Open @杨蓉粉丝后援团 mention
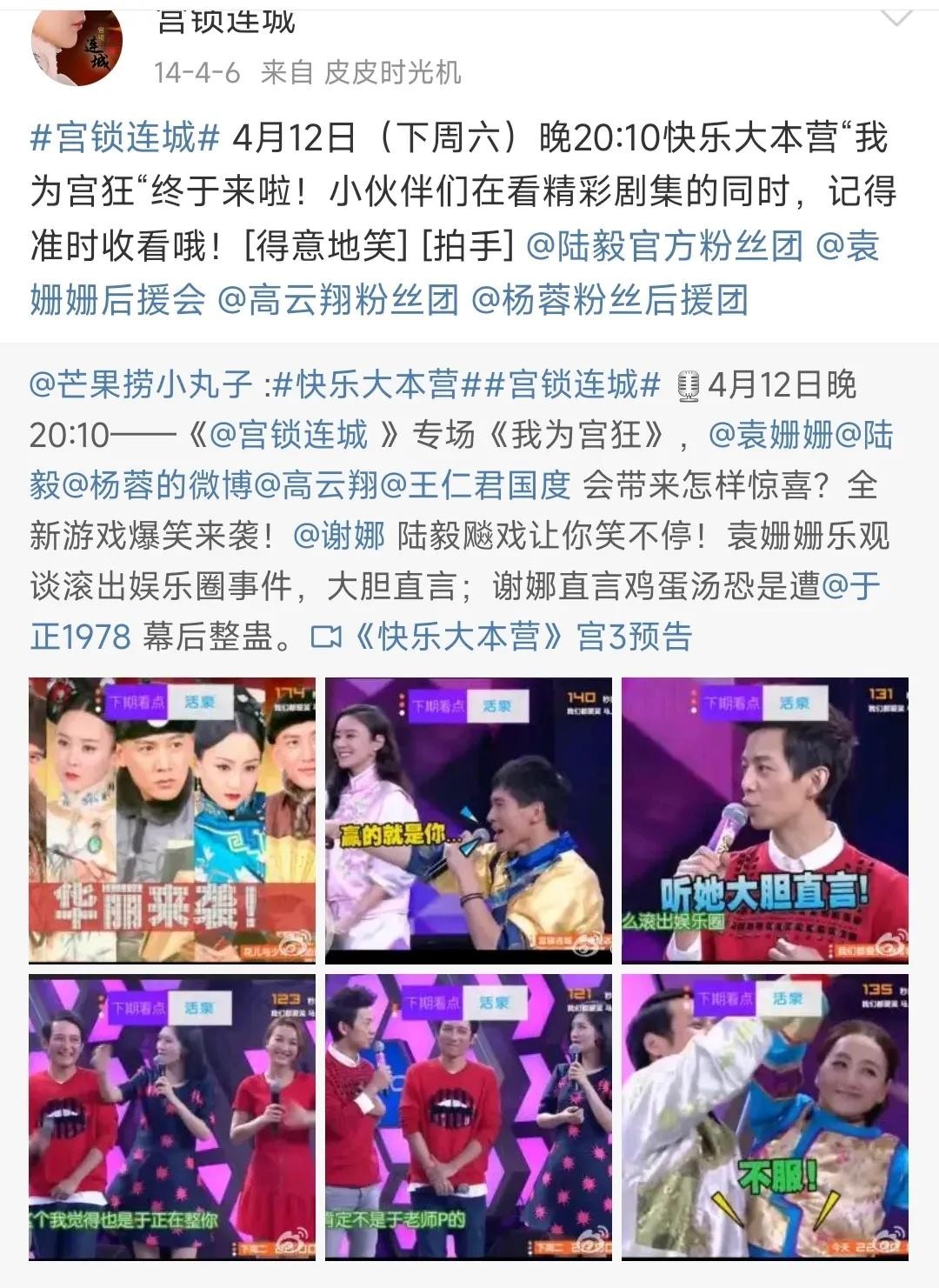The width and height of the screenshot is (939, 1288). point(609,299)
